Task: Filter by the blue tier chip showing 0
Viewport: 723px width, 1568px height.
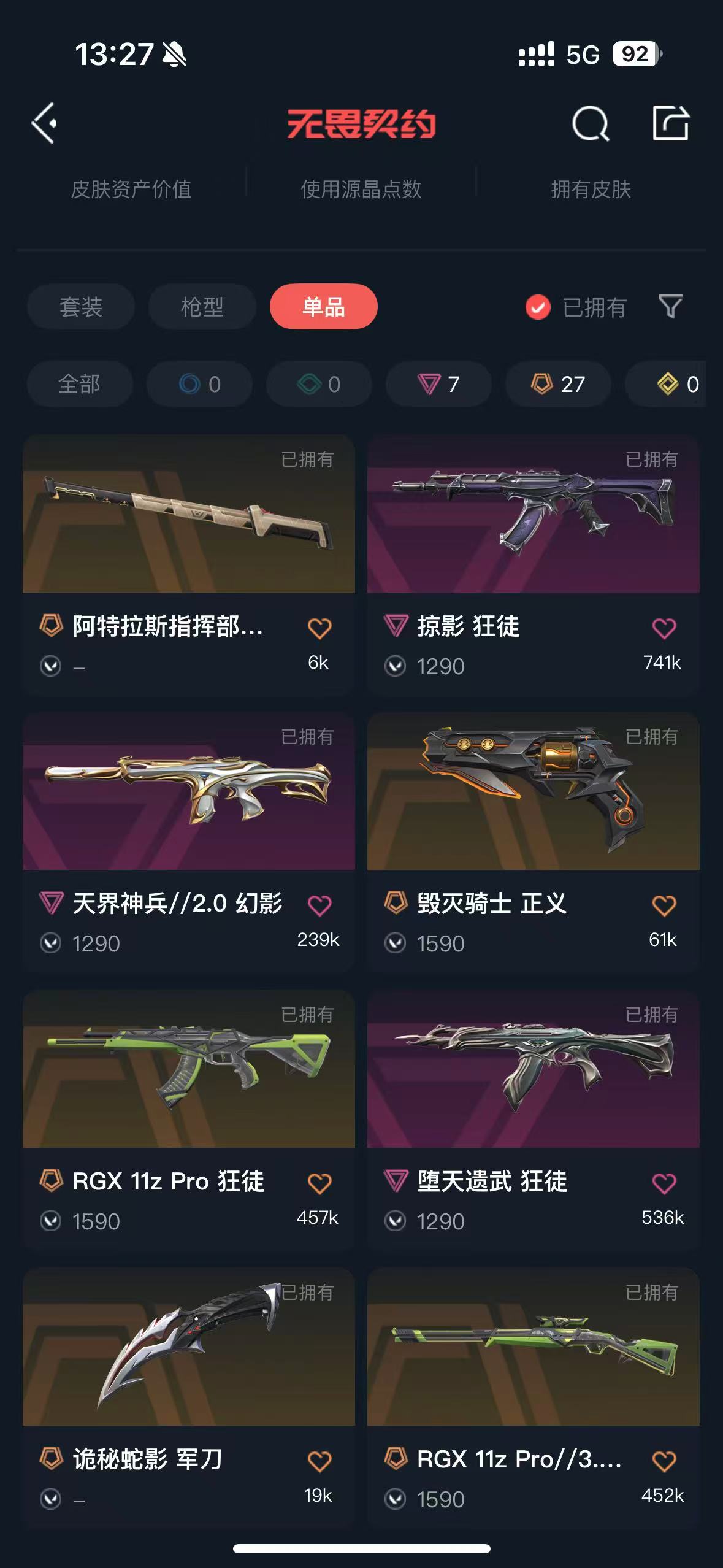Action: pos(199,385)
